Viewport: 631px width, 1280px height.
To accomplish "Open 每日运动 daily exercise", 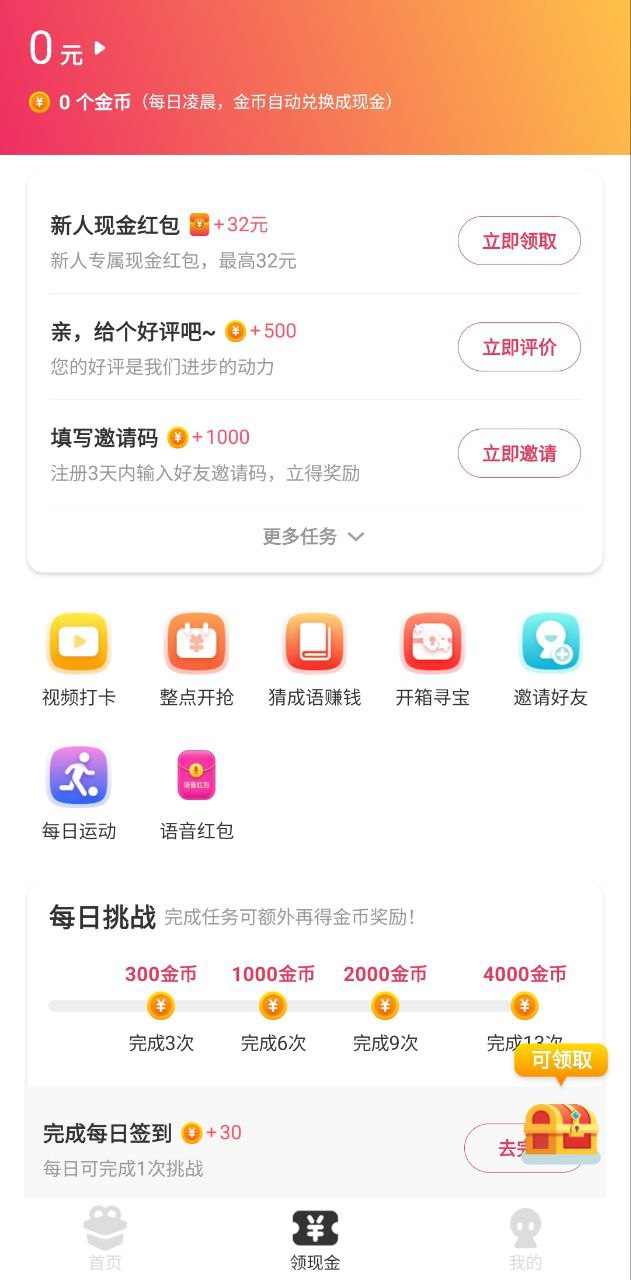I will [x=78, y=776].
